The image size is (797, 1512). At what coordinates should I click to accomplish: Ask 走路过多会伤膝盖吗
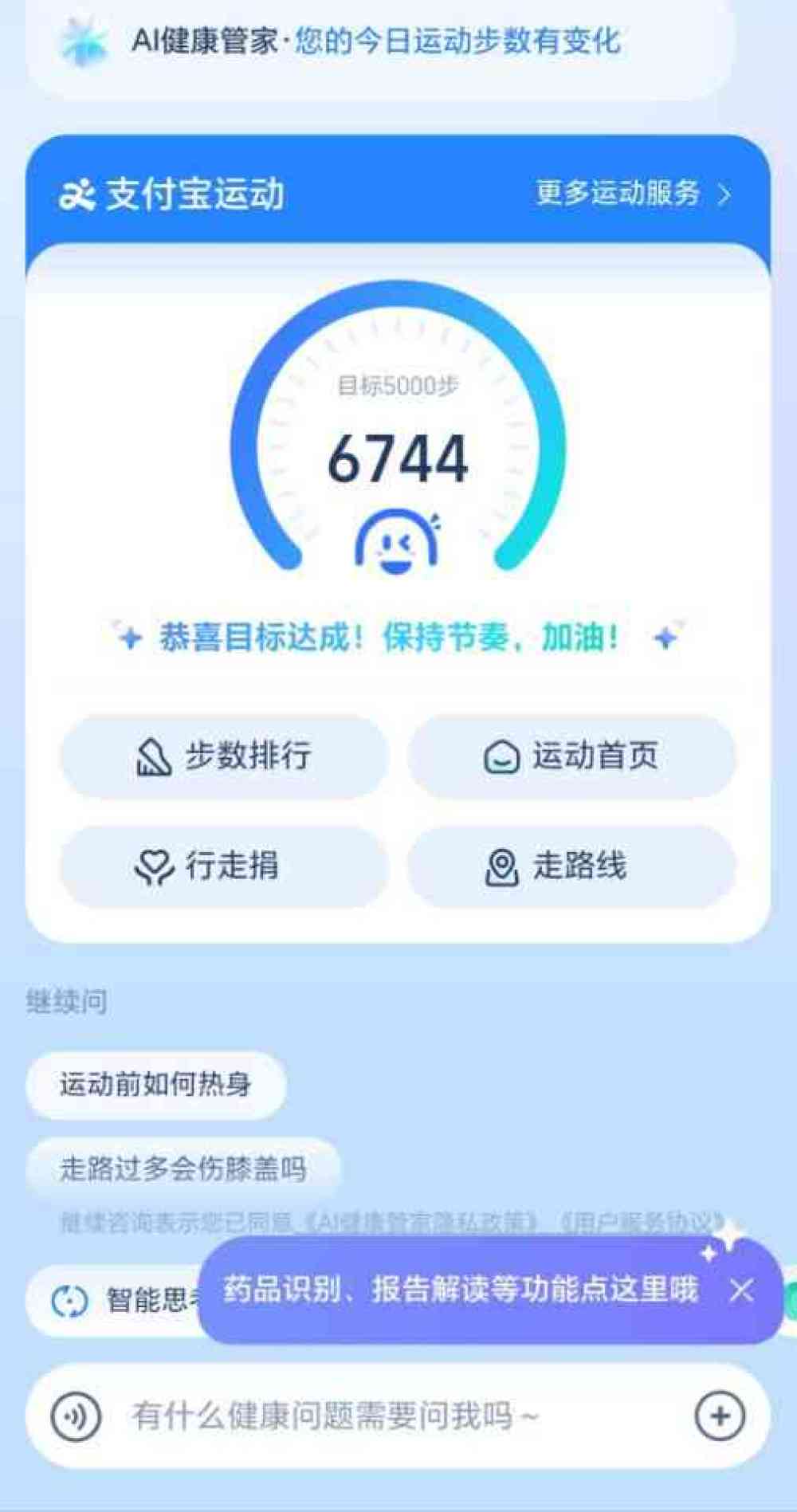[183, 1169]
